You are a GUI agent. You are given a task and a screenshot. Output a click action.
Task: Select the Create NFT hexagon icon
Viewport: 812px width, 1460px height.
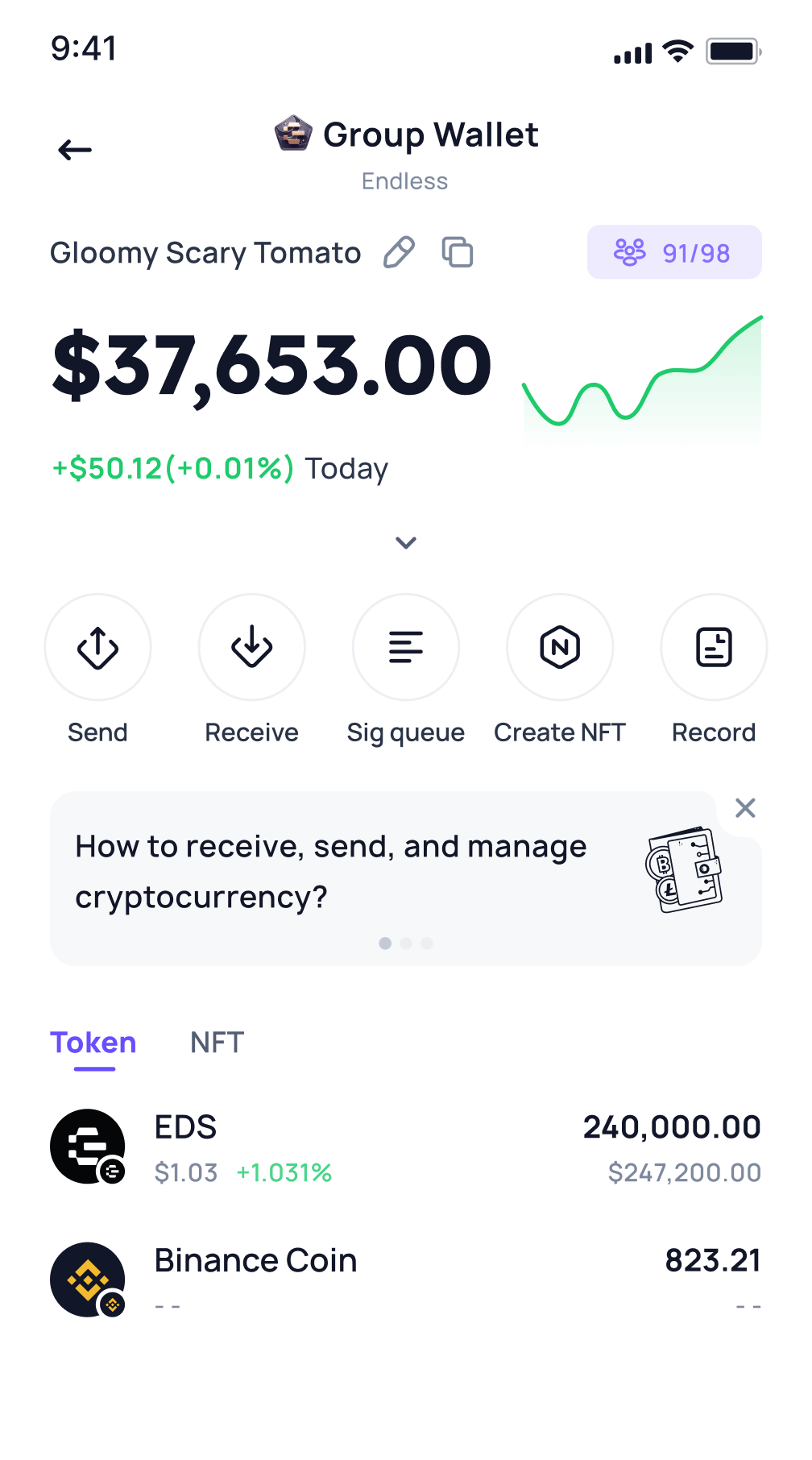pyautogui.click(x=560, y=647)
